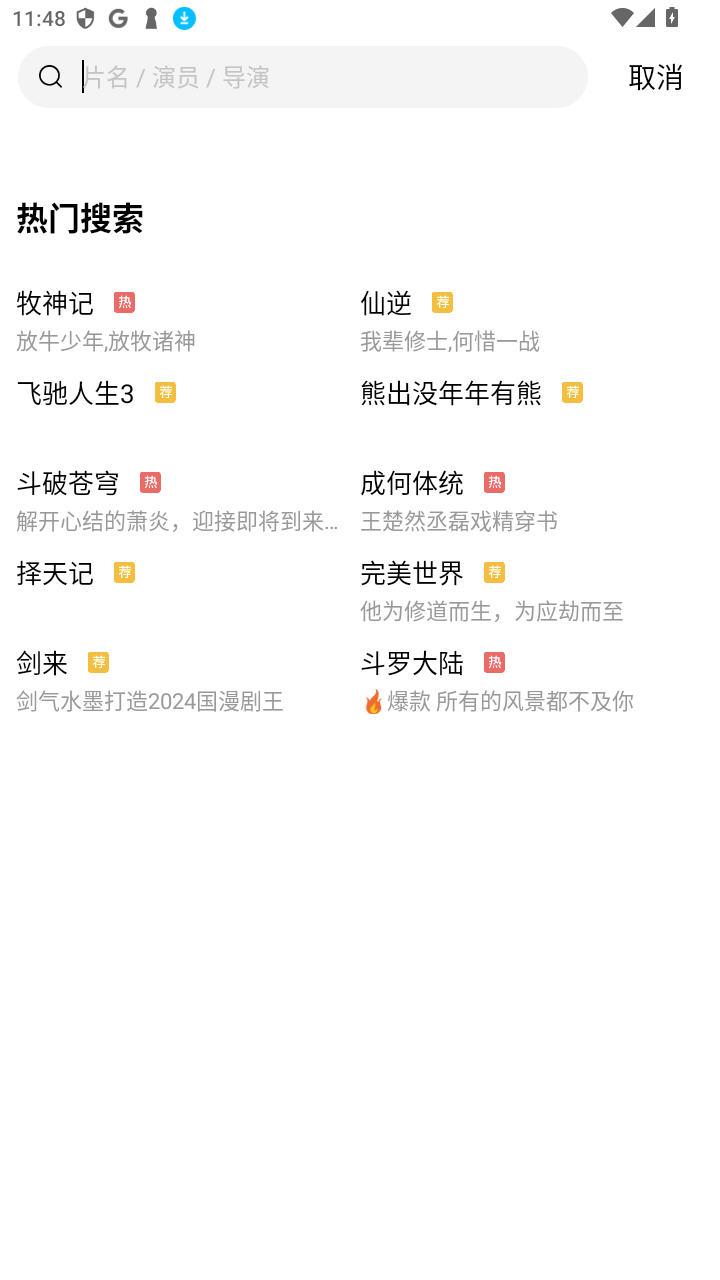Image resolution: width=720 pixels, height=1280 pixels.
Task: Click the 荐 badge beside 飞驰人生3
Action: [165, 393]
